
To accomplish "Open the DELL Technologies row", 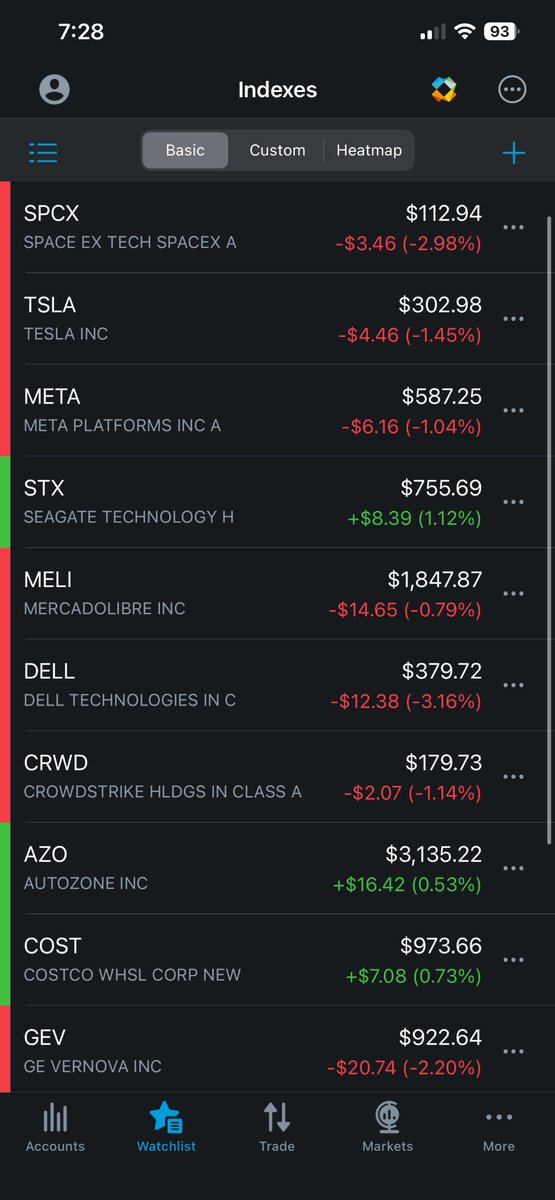I will point(277,685).
